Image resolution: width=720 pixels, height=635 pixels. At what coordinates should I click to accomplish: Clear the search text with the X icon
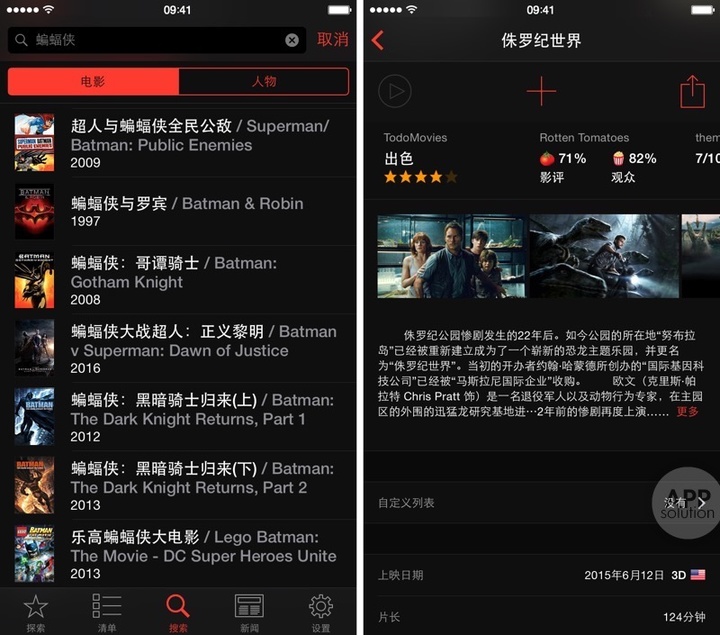click(292, 40)
